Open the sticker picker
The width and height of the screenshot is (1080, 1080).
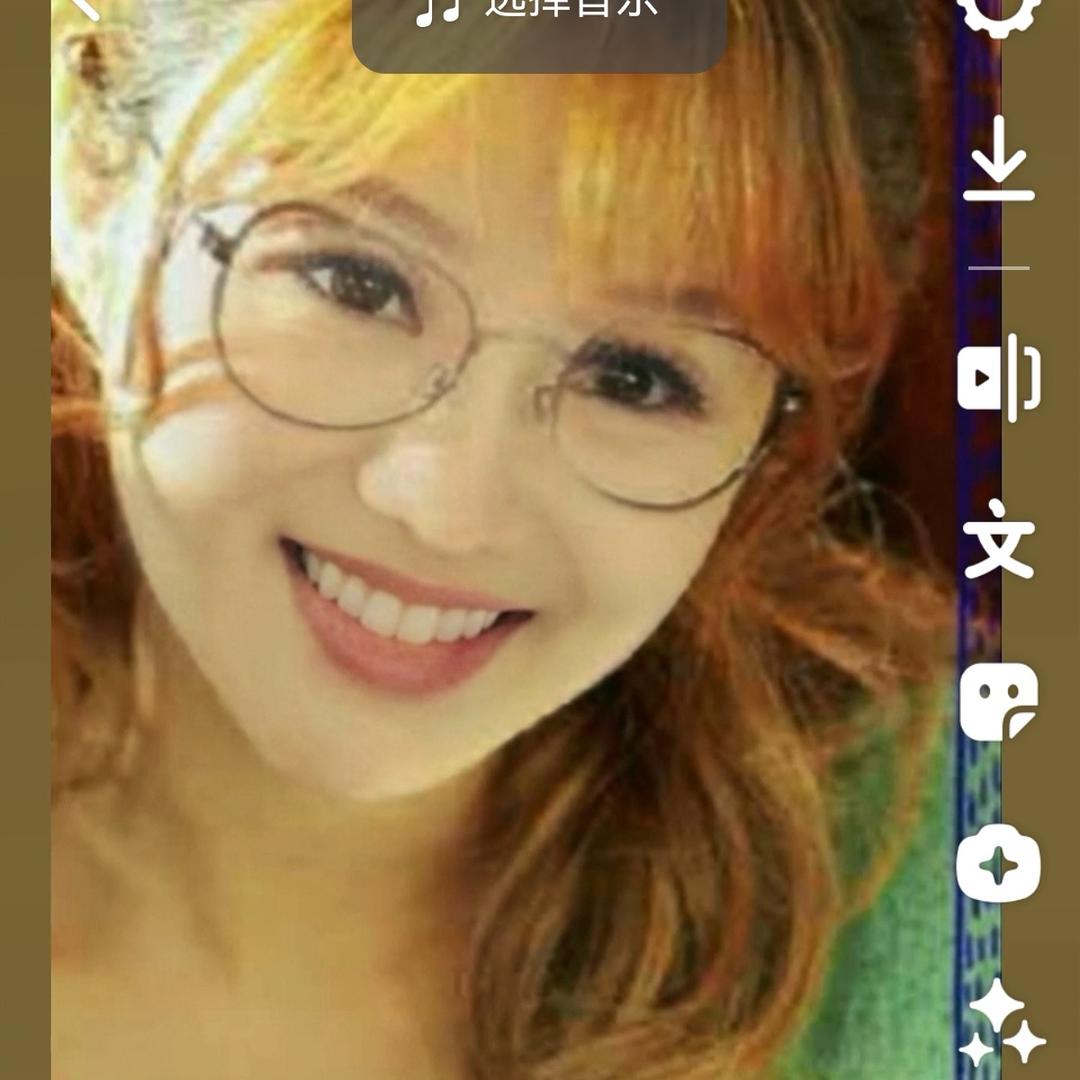click(999, 702)
